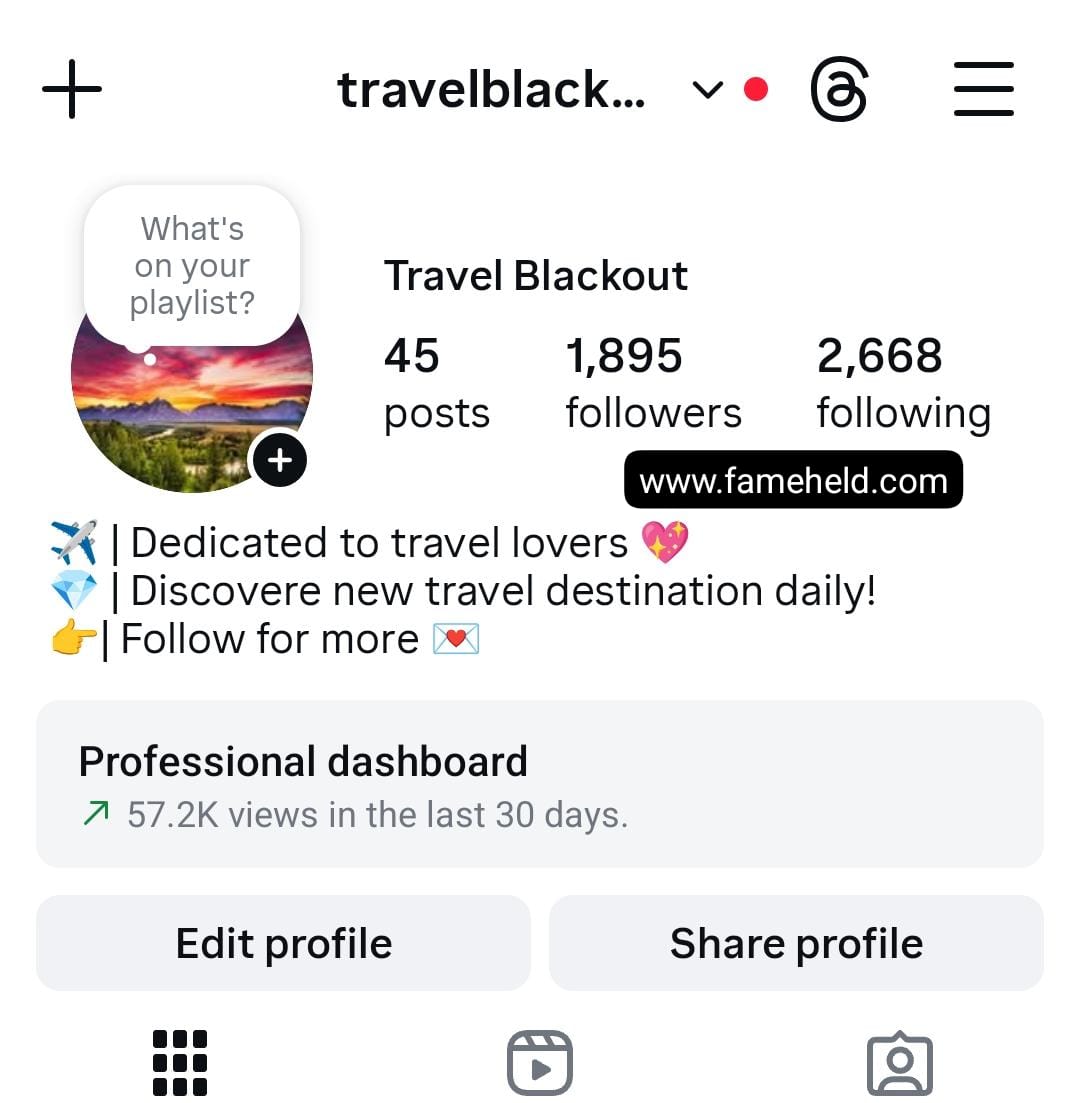The height and width of the screenshot is (1103, 1080).
Task: Open the Threads app icon
Action: (x=840, y=88)
